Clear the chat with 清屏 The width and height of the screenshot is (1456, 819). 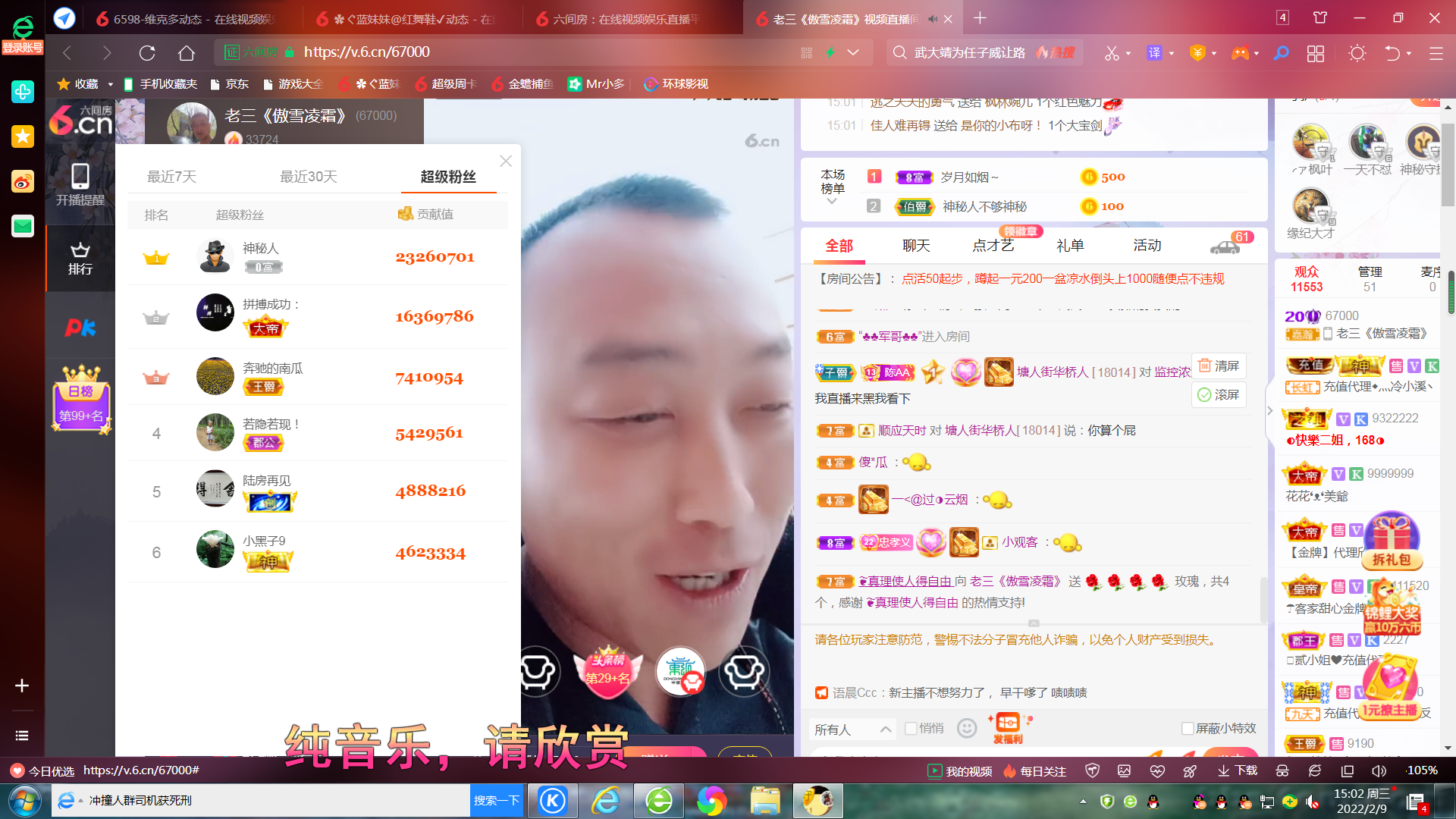(1219, 366)
